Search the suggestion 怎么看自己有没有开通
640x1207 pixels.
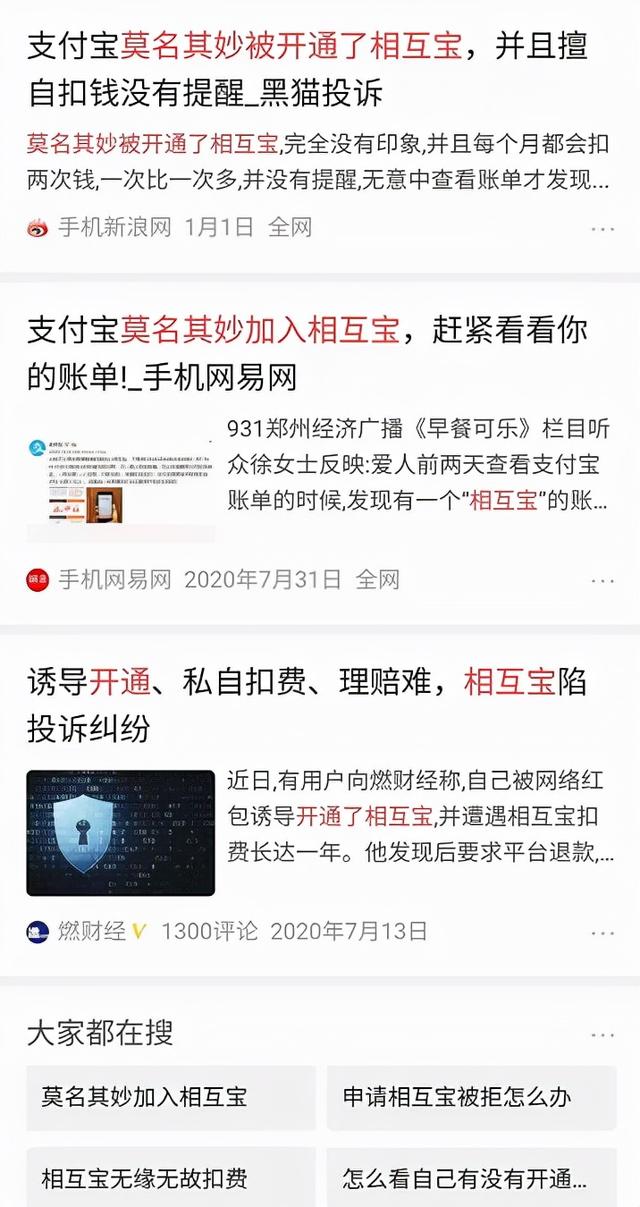click(471, 1178)
